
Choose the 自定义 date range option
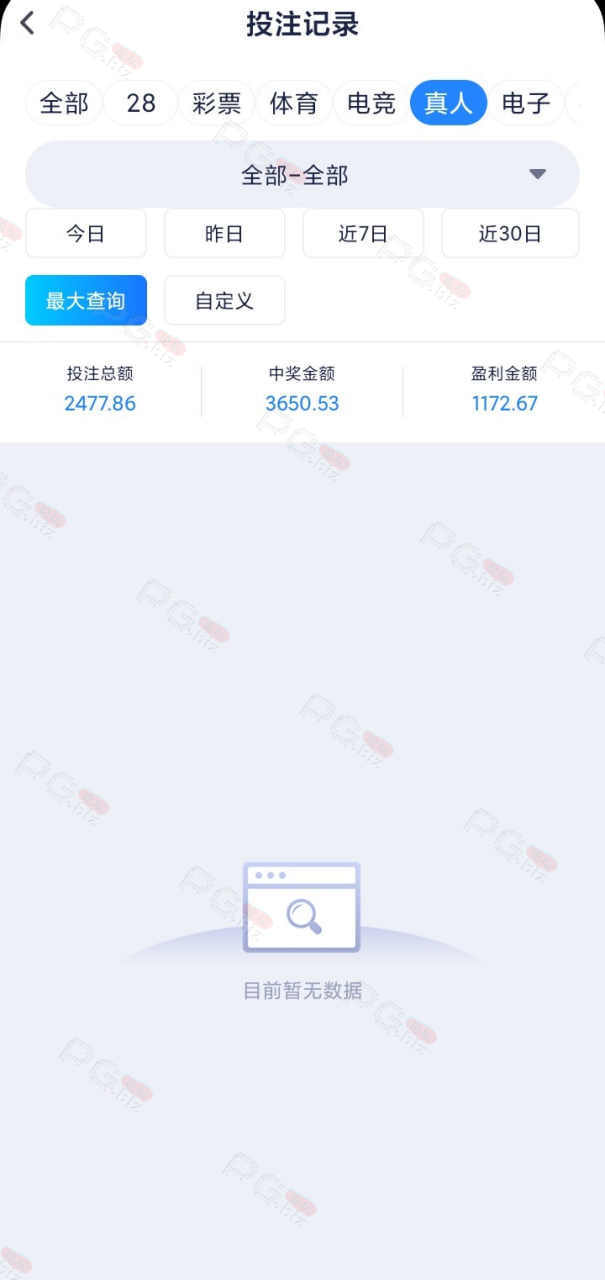pyautogui.click(x=225, y=300)
